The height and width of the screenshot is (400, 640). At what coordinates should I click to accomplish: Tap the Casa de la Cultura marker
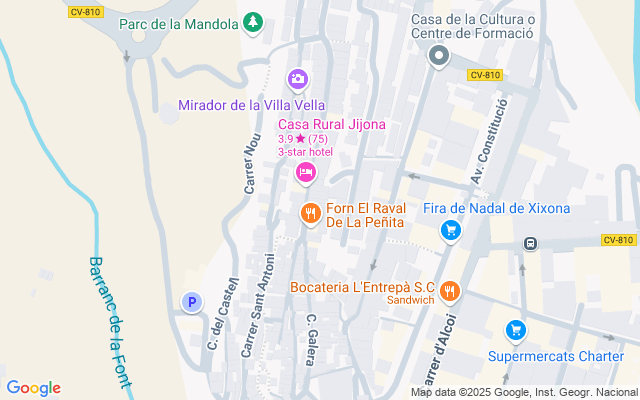pyautogui.click(x=439, y=56)
